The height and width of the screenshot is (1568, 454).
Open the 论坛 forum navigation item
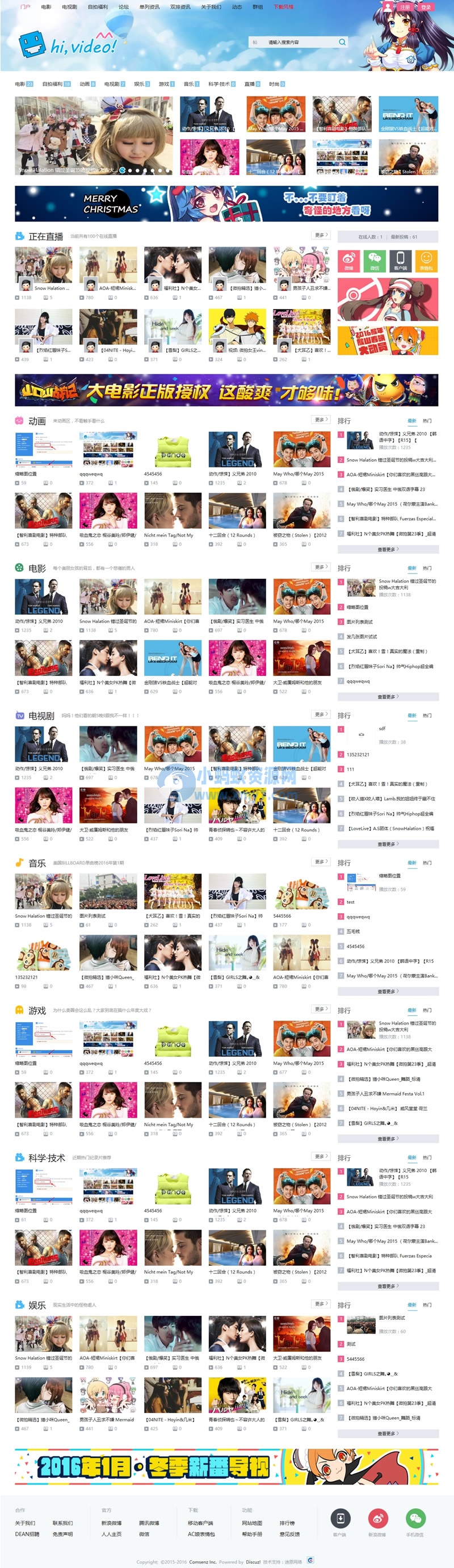124,7
